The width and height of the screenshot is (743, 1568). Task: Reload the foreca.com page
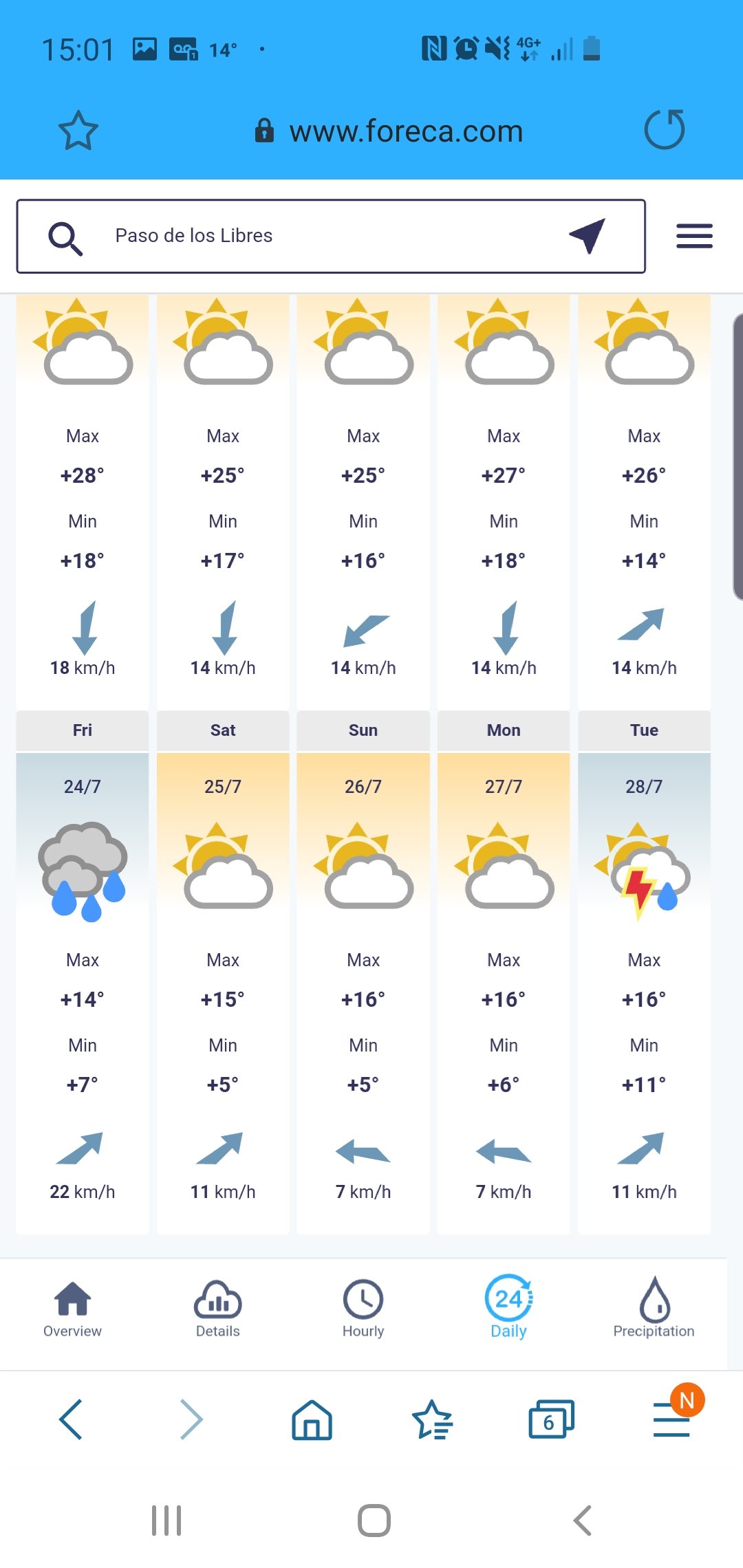[x=665, y=130]
